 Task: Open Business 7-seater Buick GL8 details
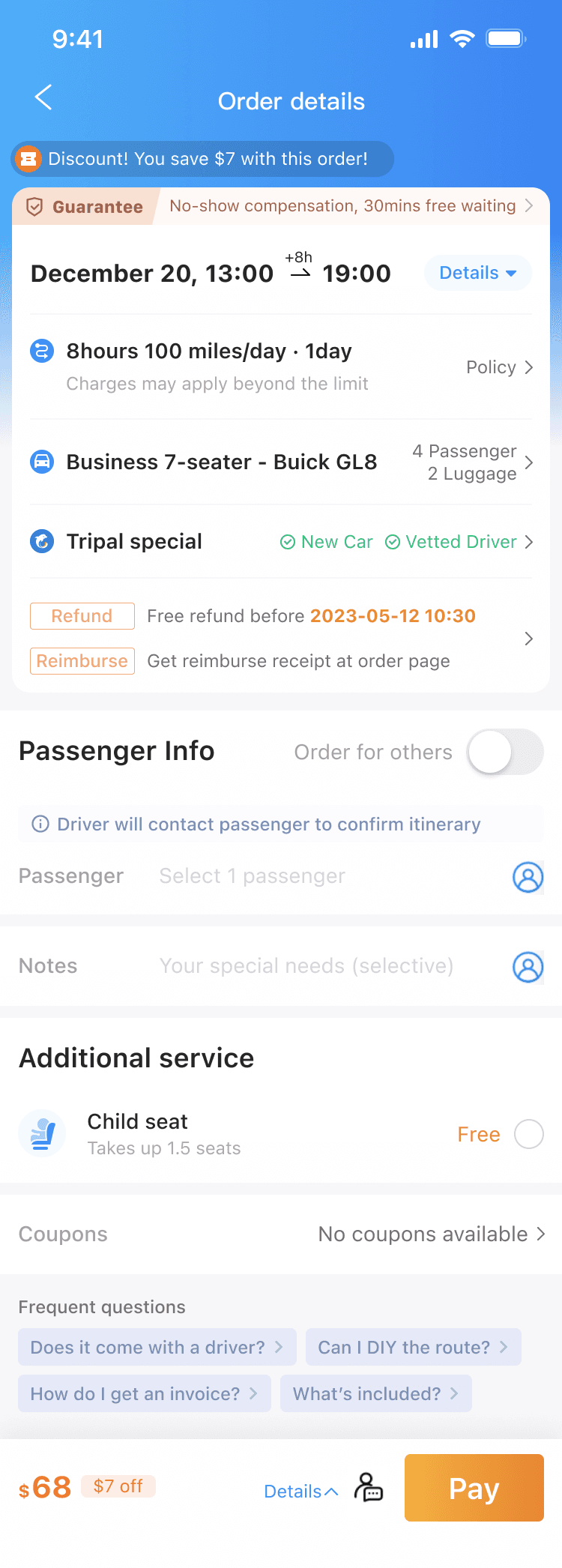coord(281,462)
